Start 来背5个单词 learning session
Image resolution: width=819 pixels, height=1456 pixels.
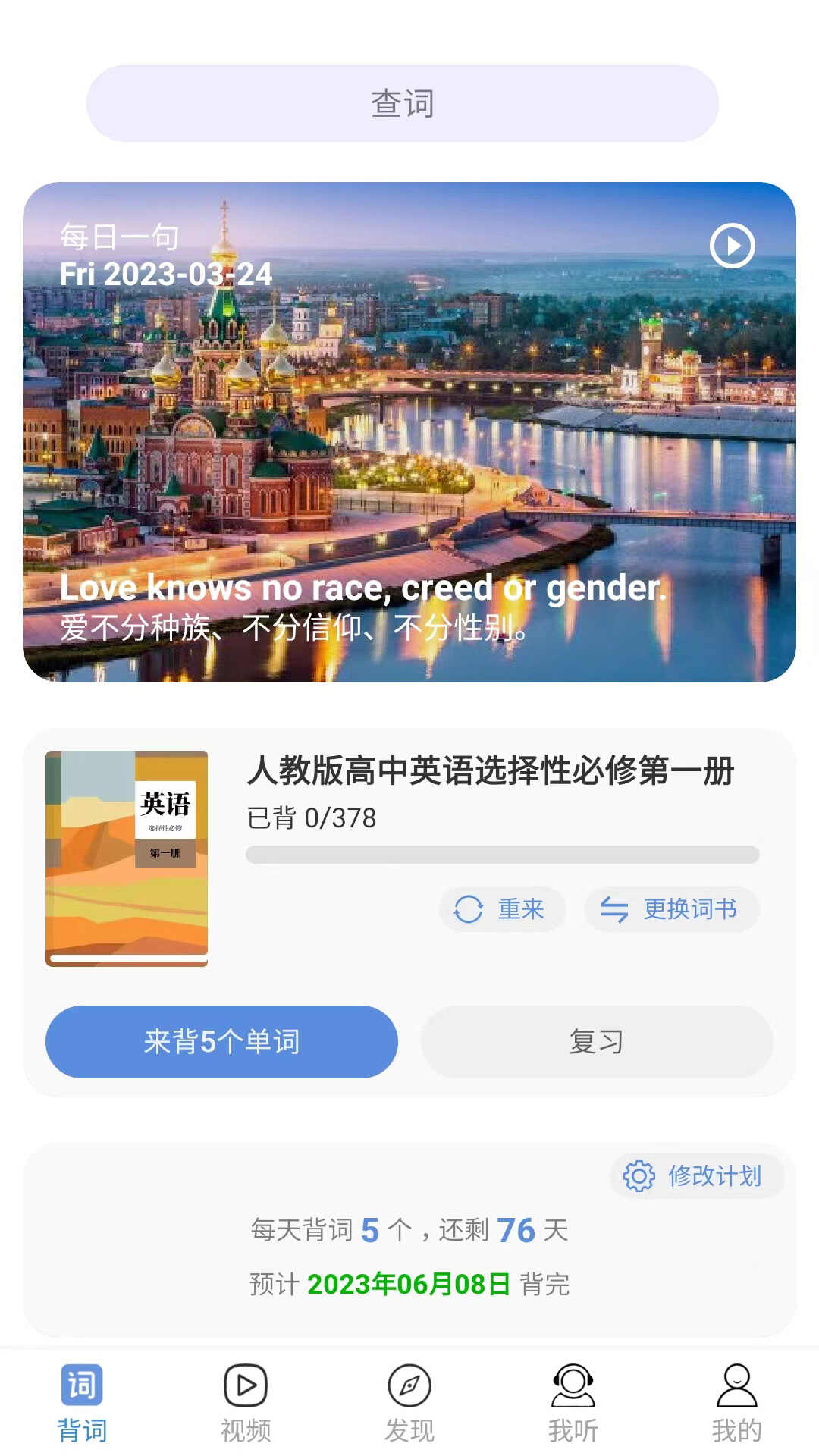(x=221, y=1042)
